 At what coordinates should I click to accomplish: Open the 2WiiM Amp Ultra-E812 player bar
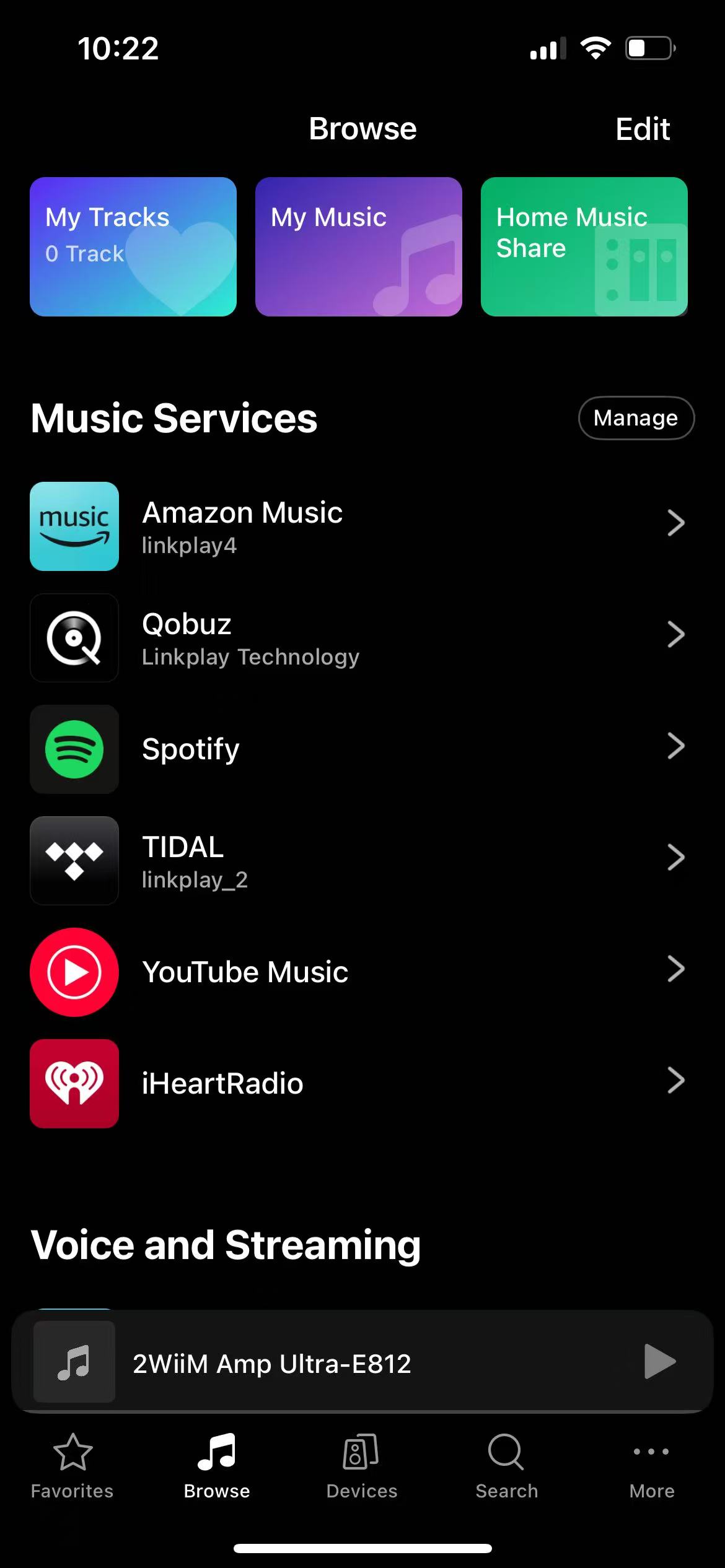point(362,1361)
